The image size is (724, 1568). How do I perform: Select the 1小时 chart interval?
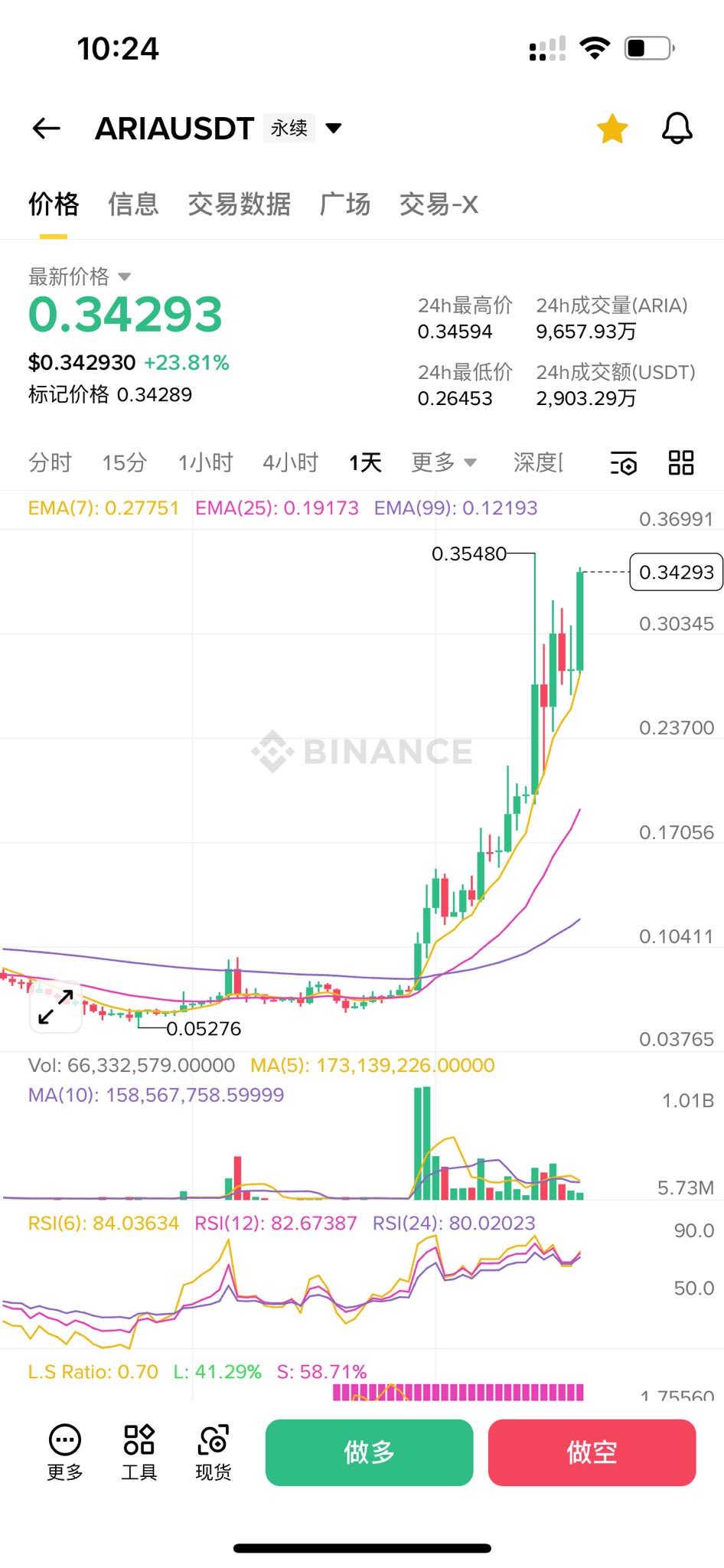[205, 462]
